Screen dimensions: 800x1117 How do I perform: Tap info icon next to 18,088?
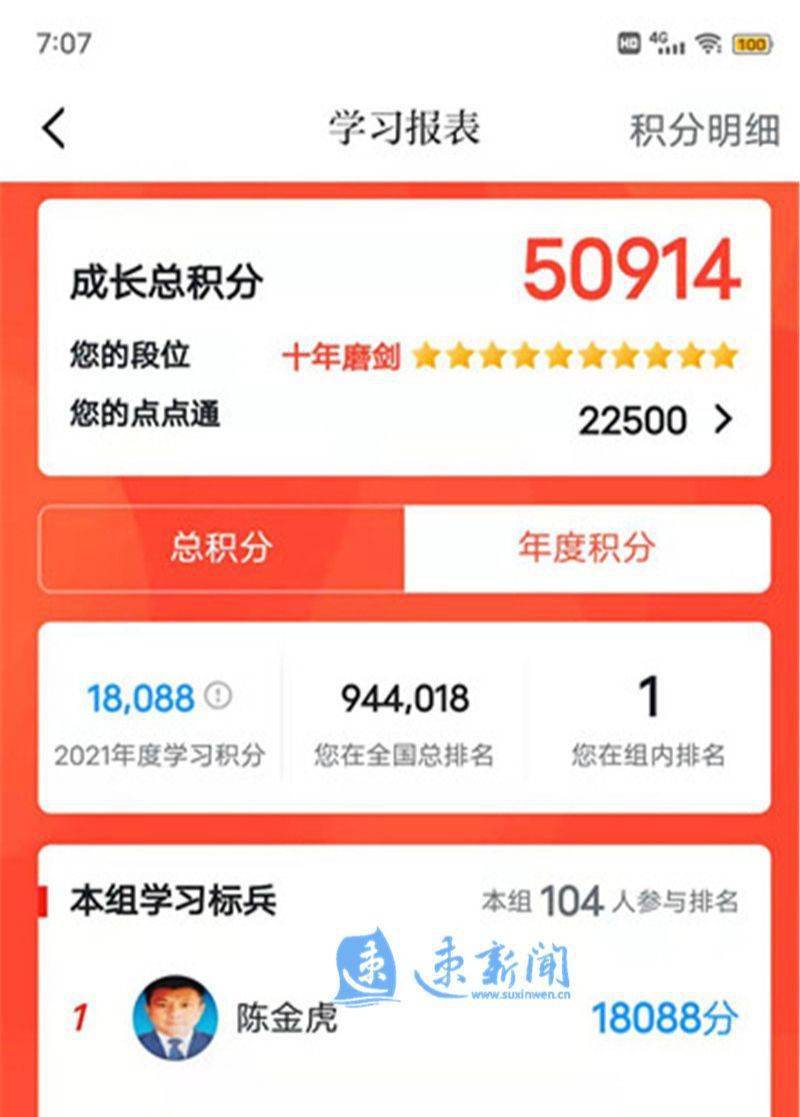218,695
